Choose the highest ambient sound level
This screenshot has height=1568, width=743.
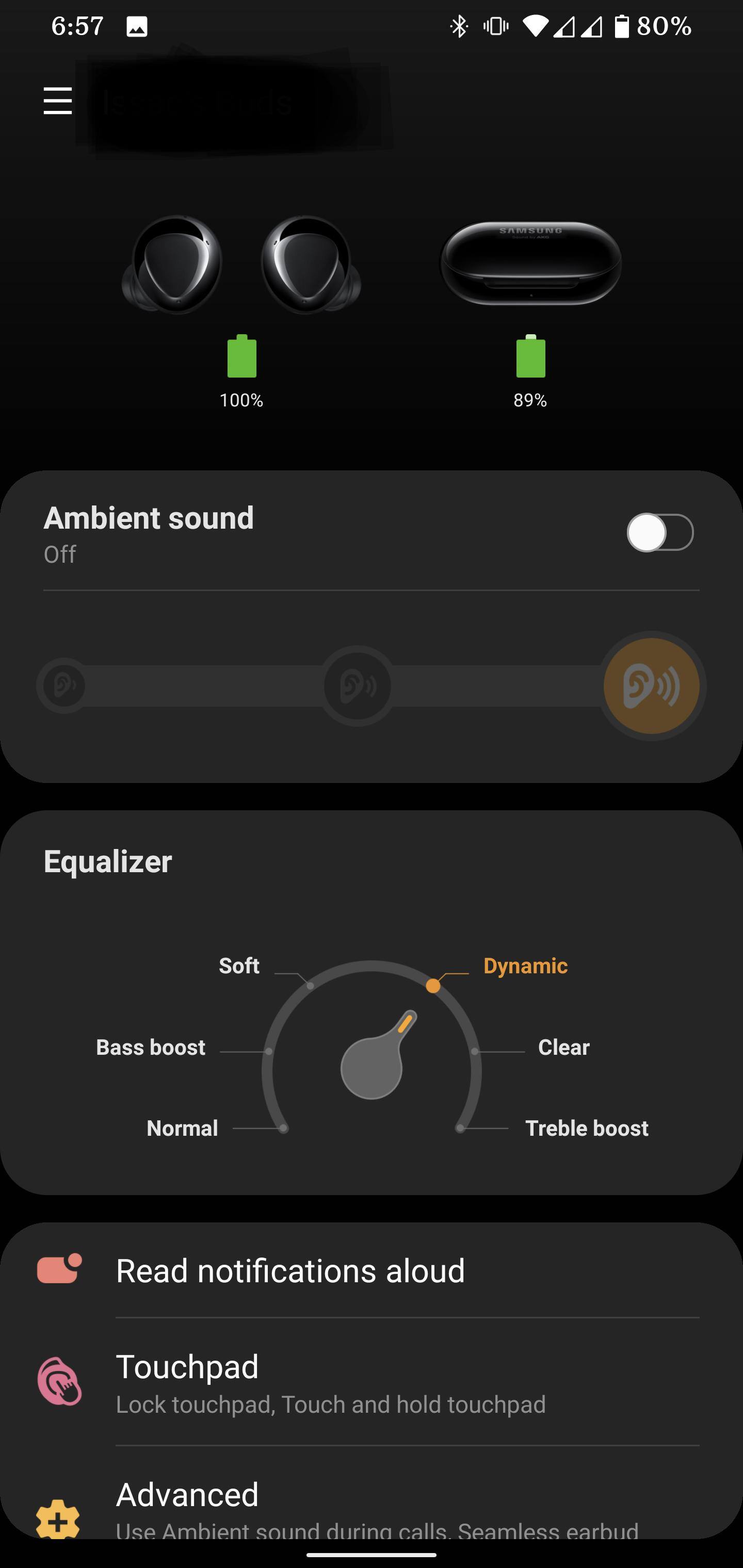tap(651, 686)
